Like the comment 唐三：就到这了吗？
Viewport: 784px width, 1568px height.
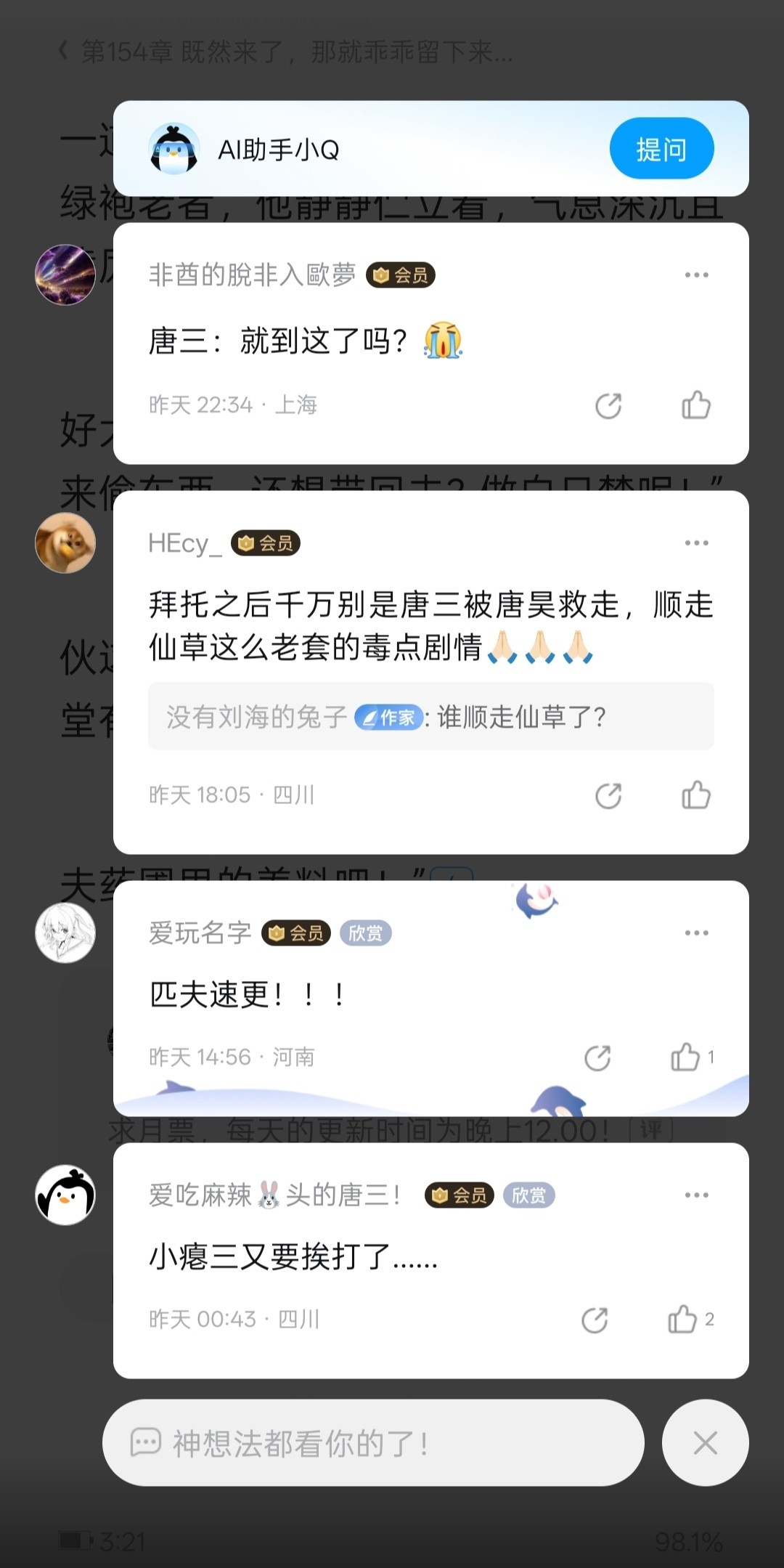pos(695,405)
